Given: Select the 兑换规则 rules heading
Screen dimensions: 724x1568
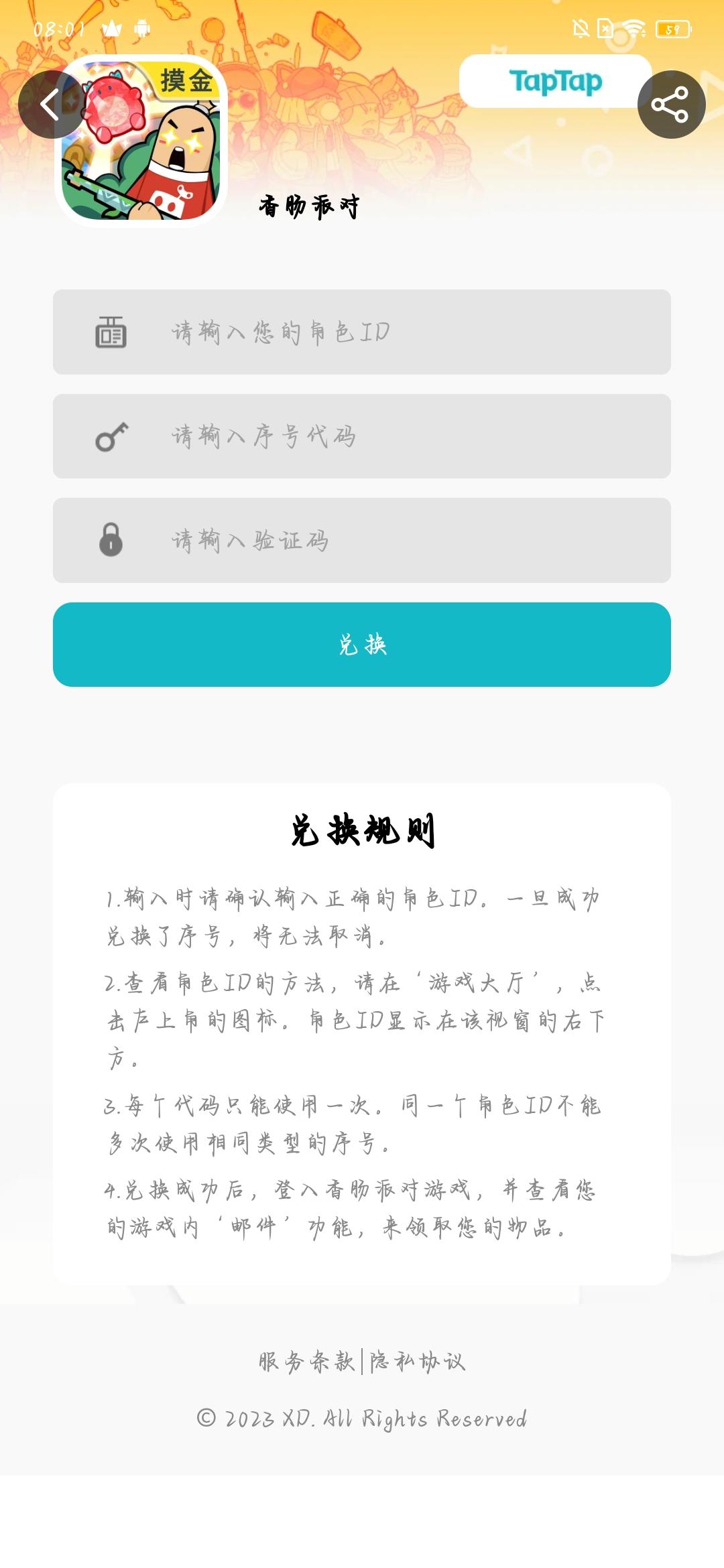Looking at the screenshot, I should tap(362, 828).
